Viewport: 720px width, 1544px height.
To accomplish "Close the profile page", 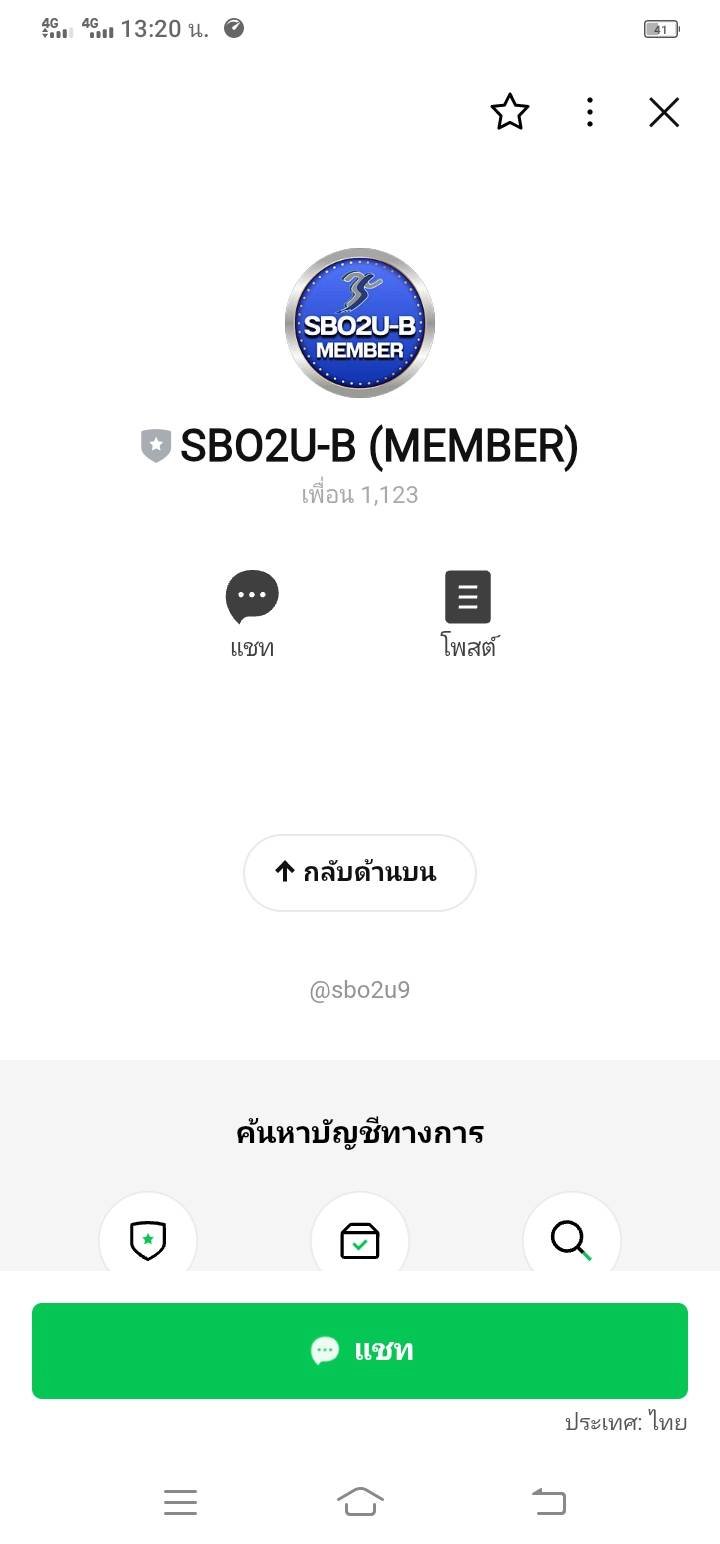I will click(664, 112).
